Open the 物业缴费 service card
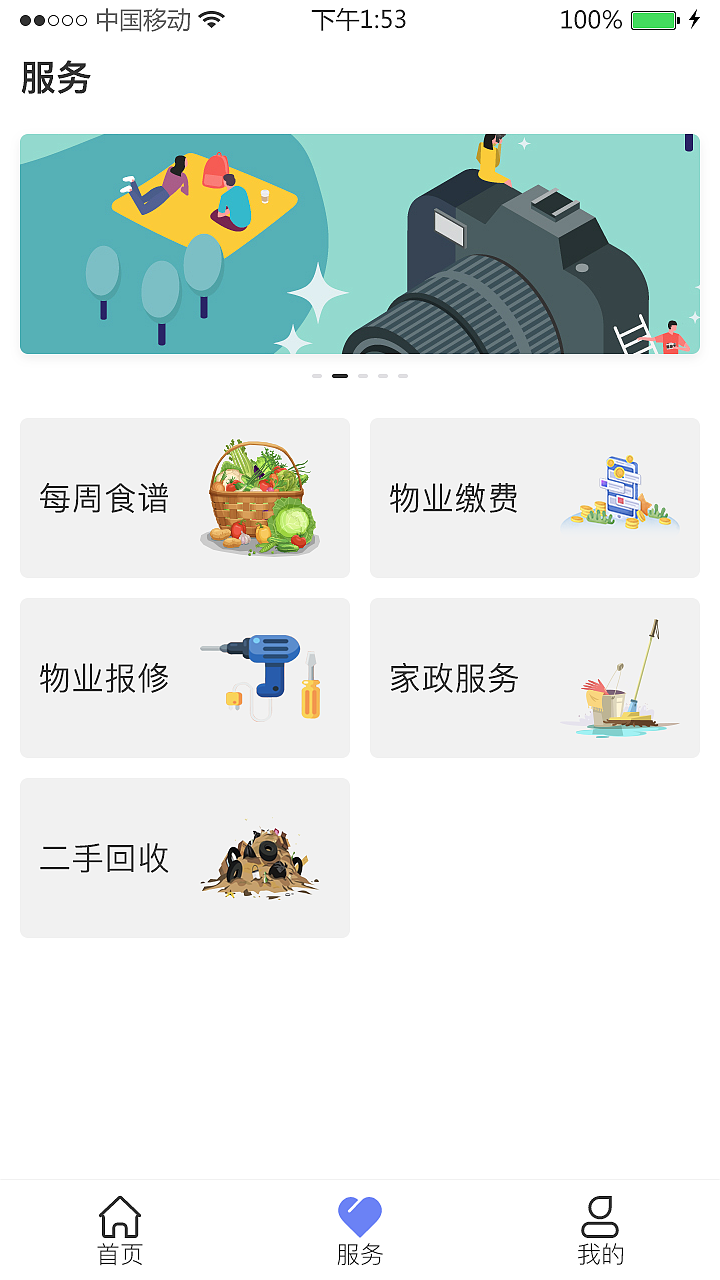This screenshot has height=1280, width=720. [534, 497]
